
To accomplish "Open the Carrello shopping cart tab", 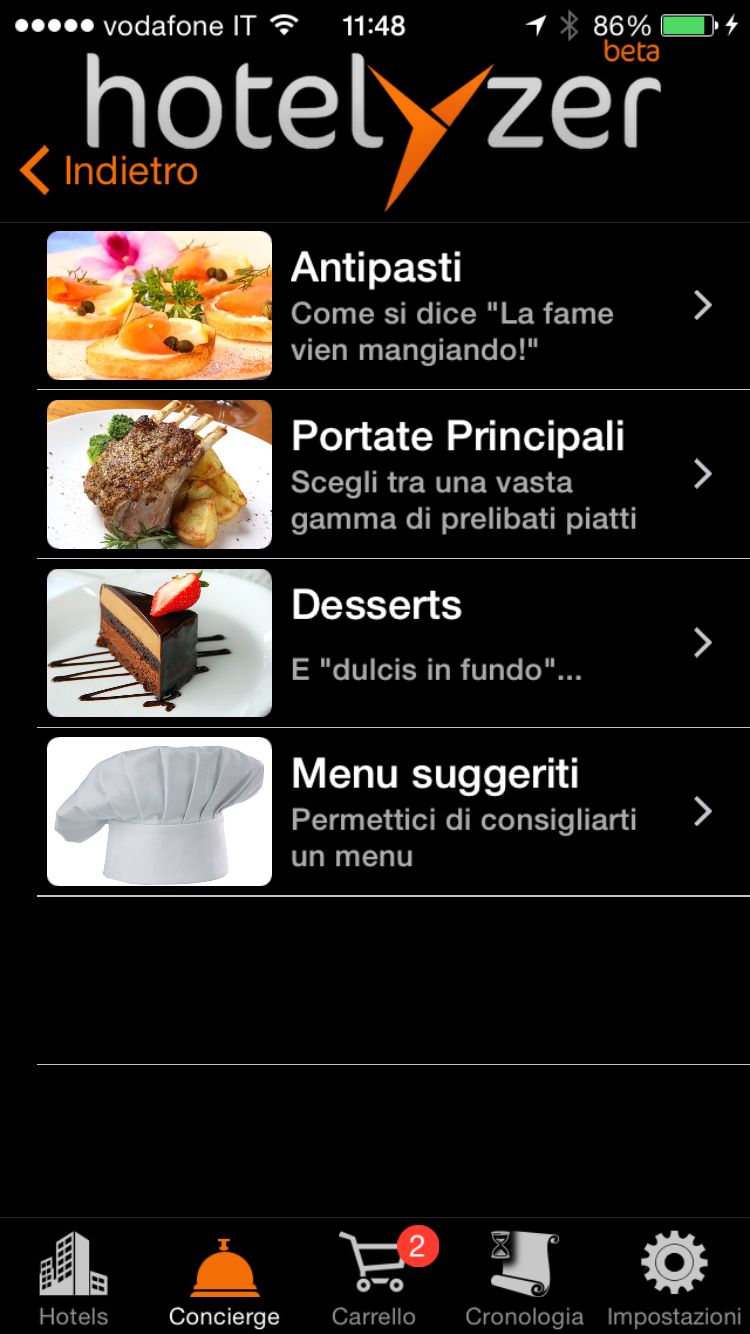I will [x=375, y=1279].
